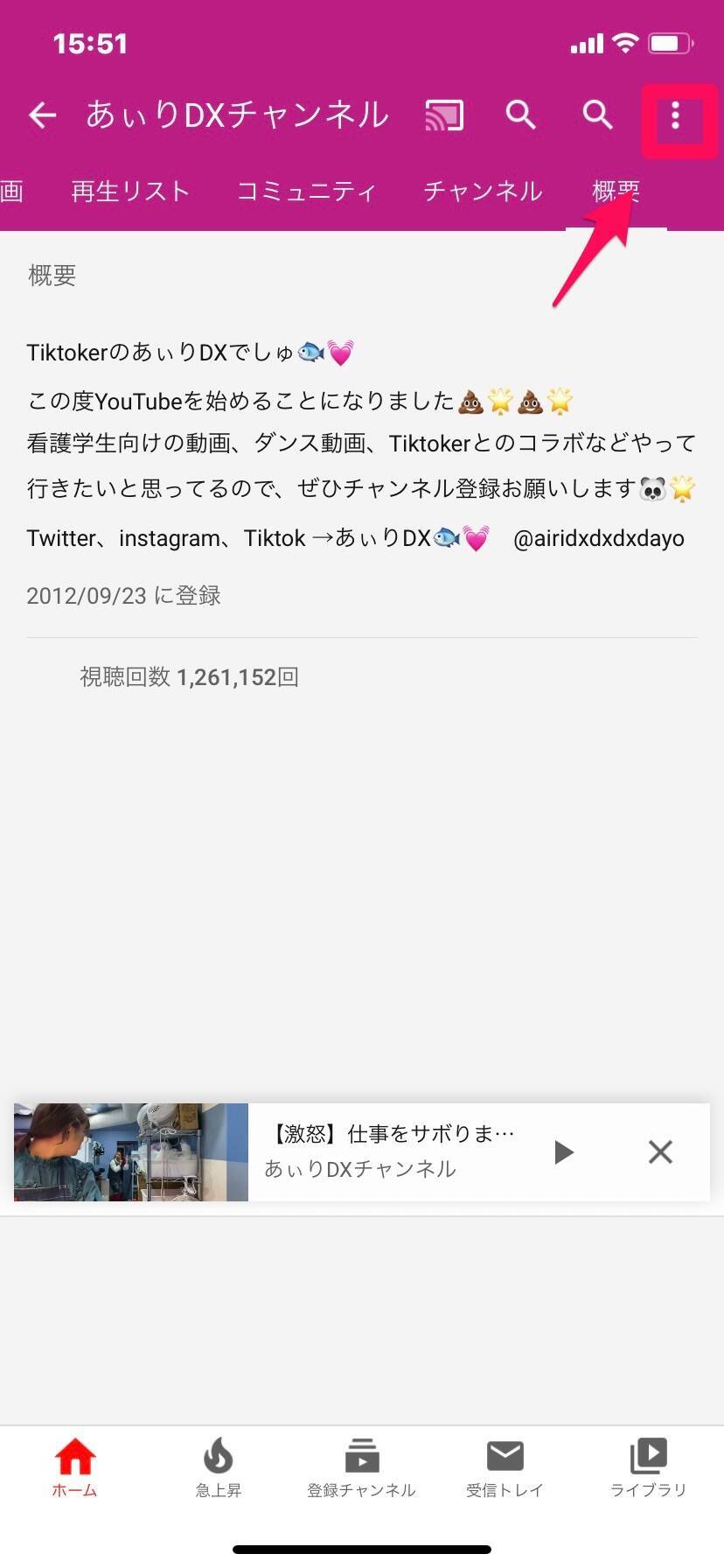This screenshot has height=1568, width=724.
Task: Go to the ホーム tab
Action: pyautogui.click(x=74, y=1467)
